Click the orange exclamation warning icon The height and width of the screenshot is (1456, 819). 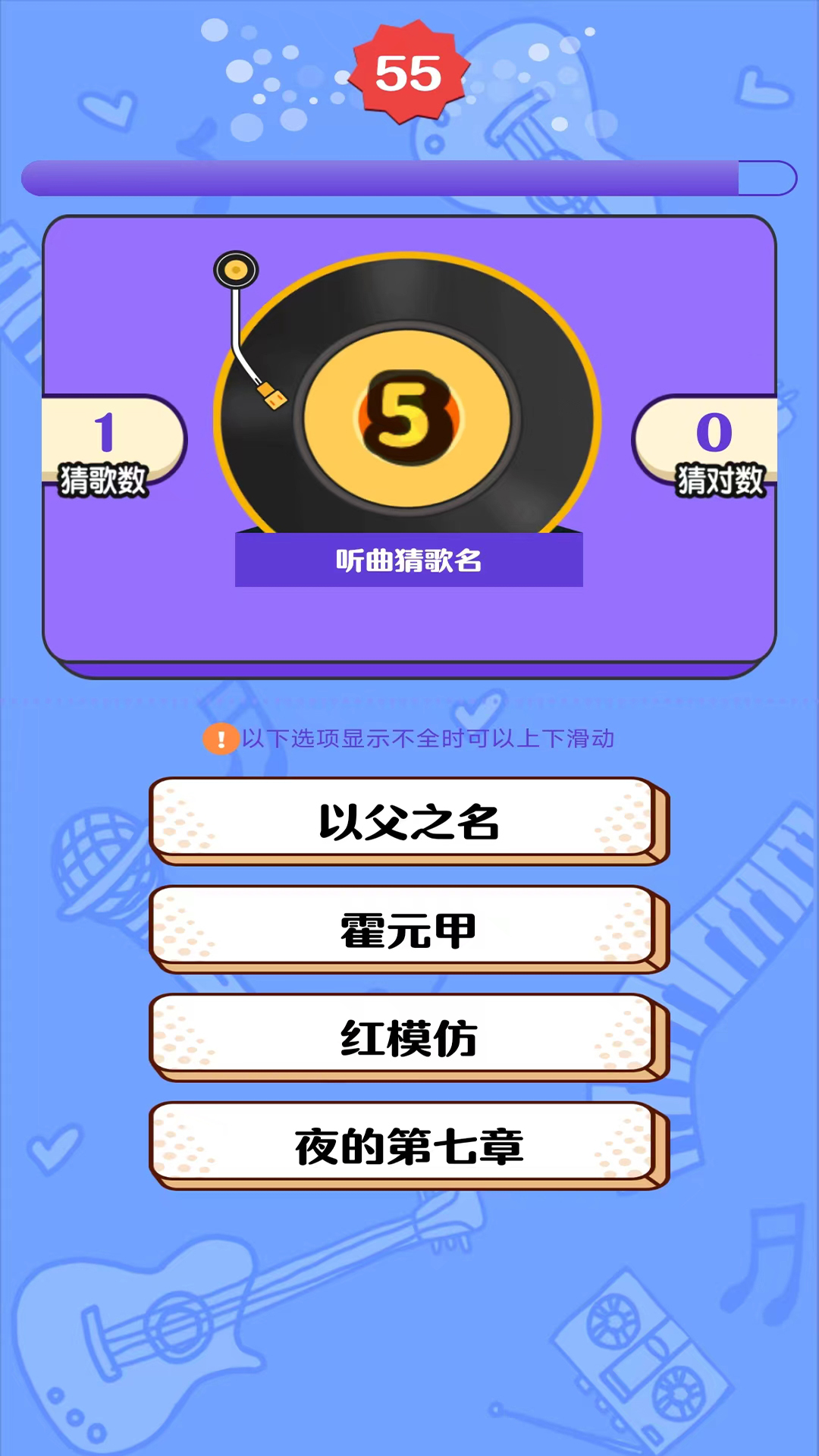[220, 739]
